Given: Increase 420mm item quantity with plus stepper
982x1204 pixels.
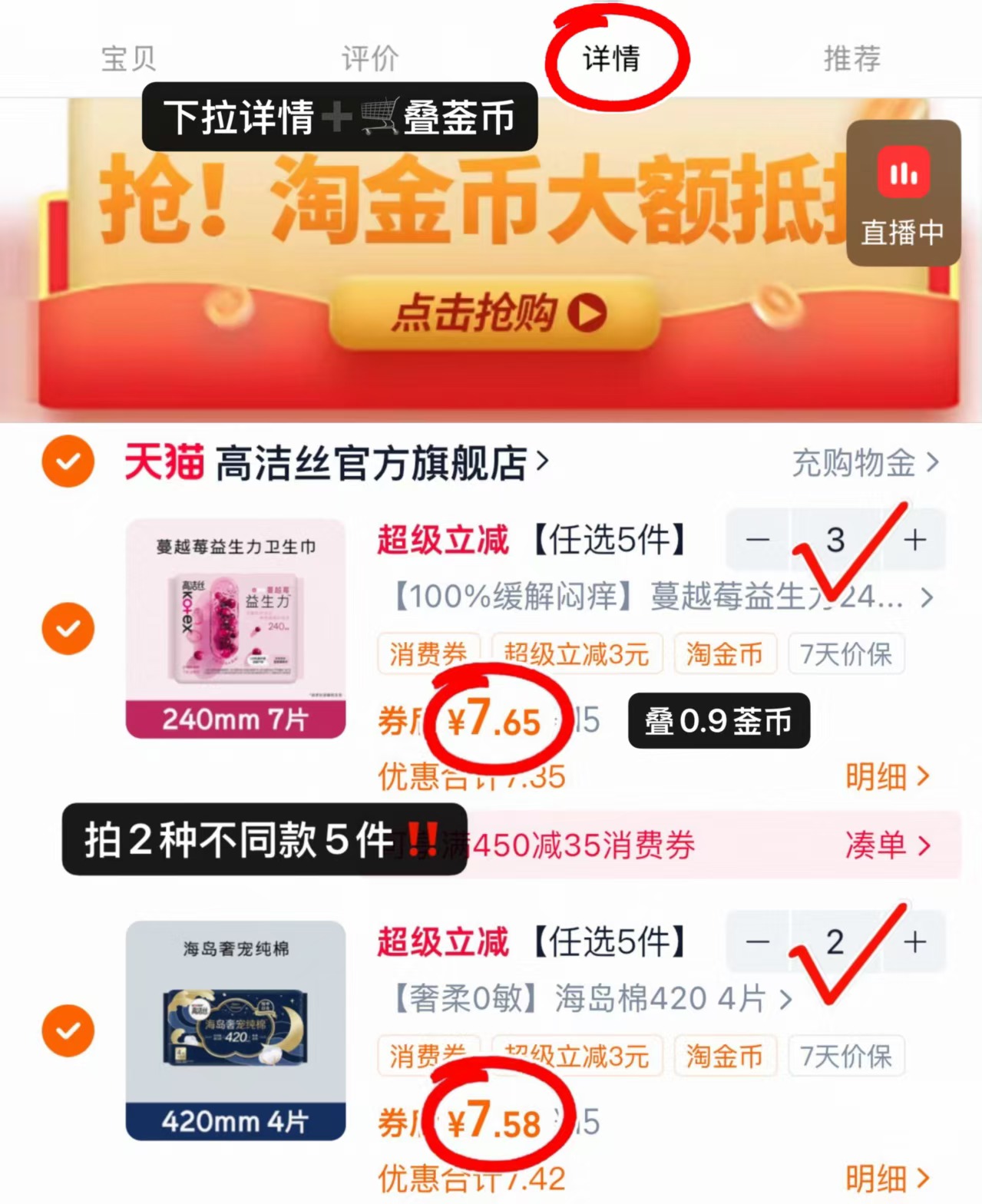Looking at the screenshot, I should click(914, 941).
